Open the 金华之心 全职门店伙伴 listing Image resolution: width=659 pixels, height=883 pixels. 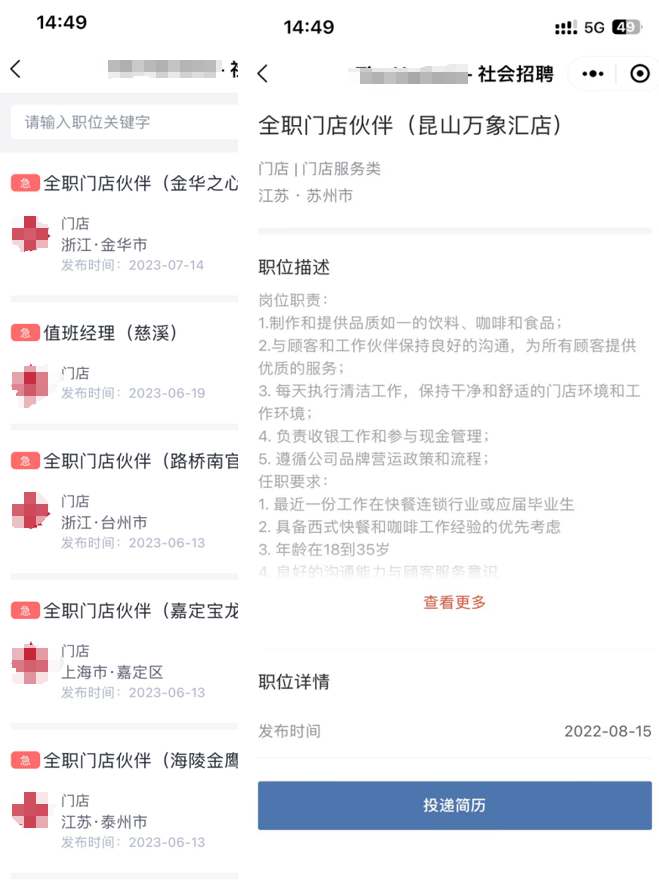click(x=140, y=183)
